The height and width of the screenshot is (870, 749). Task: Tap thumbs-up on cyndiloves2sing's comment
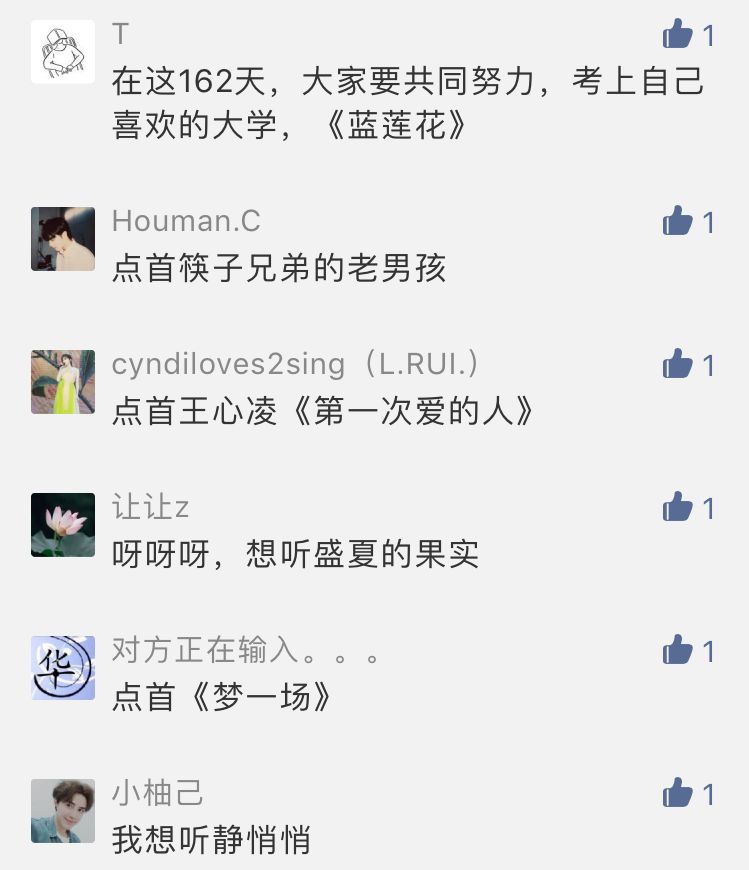pos(678,364)
